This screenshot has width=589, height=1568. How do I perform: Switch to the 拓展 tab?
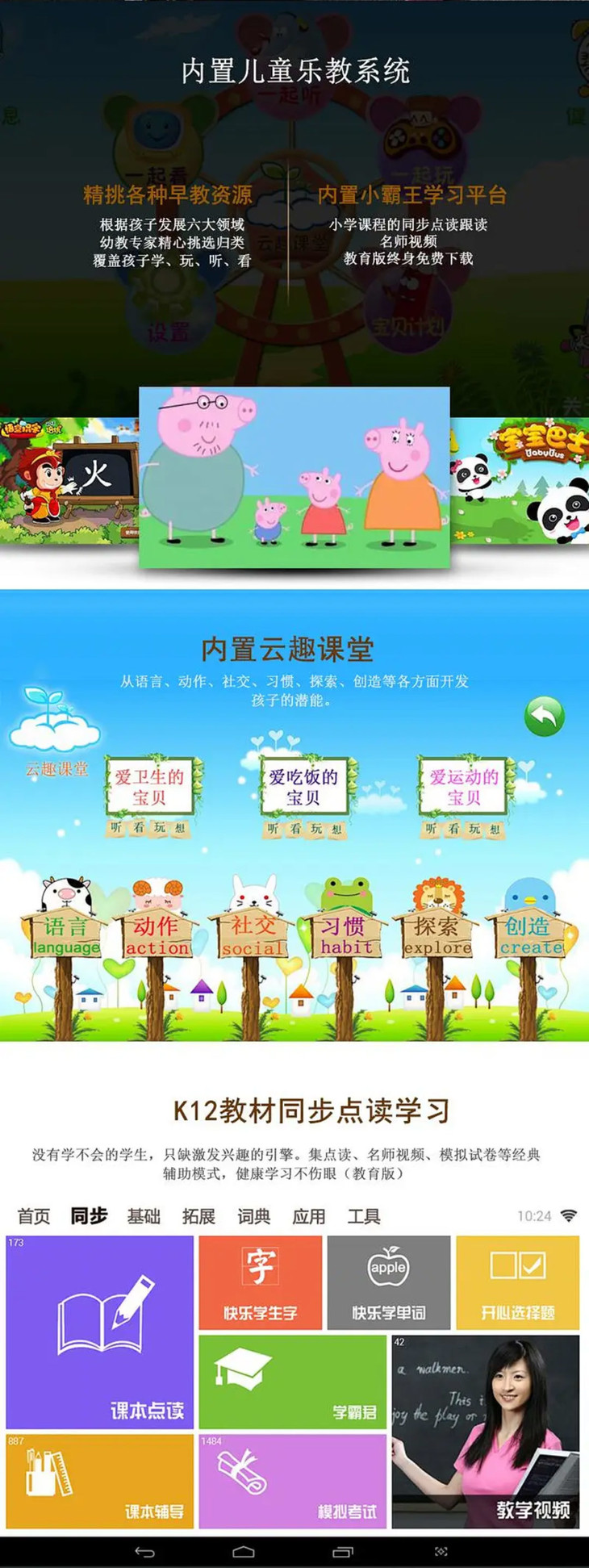pyautogui.click(x=198, y=1215)
